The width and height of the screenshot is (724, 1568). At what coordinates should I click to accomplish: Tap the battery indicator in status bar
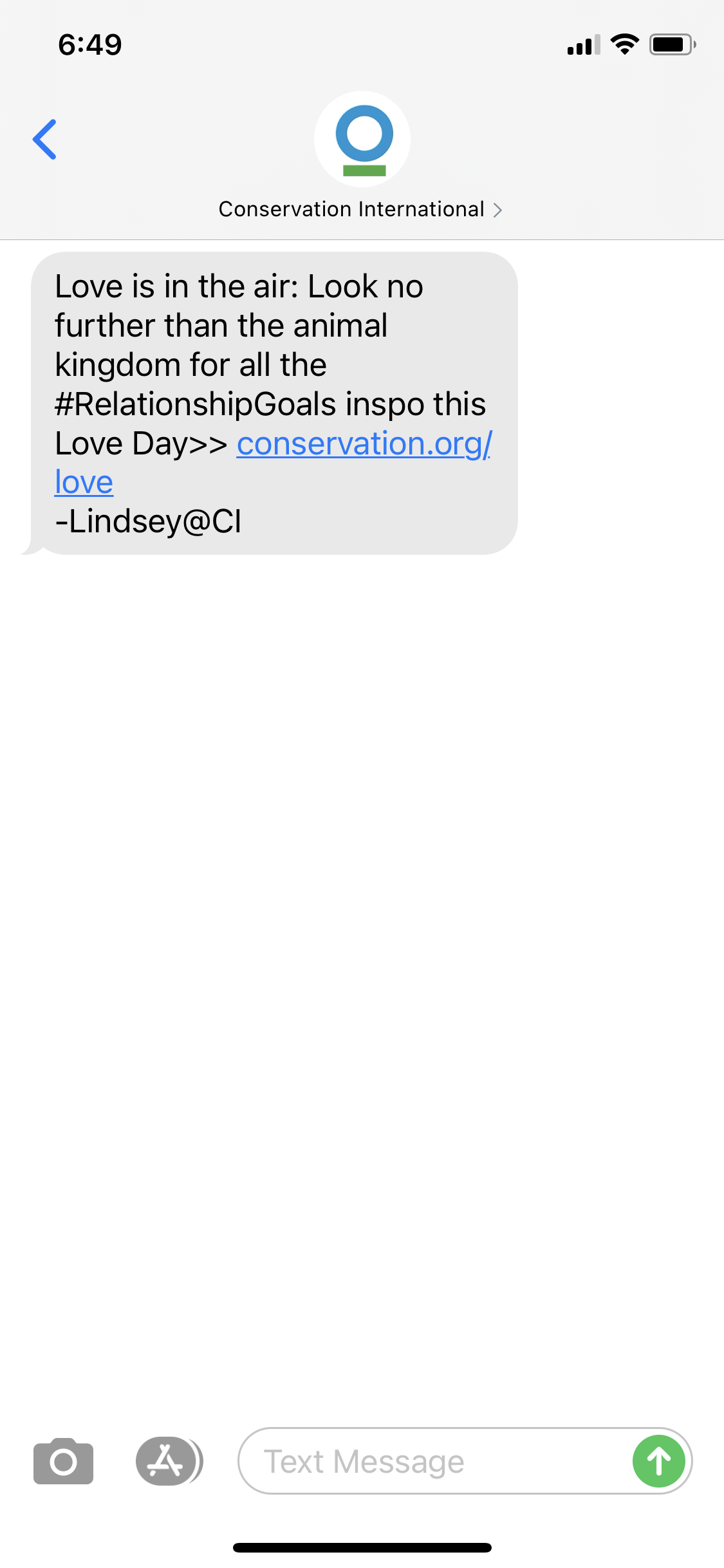(x=672, y=44)
